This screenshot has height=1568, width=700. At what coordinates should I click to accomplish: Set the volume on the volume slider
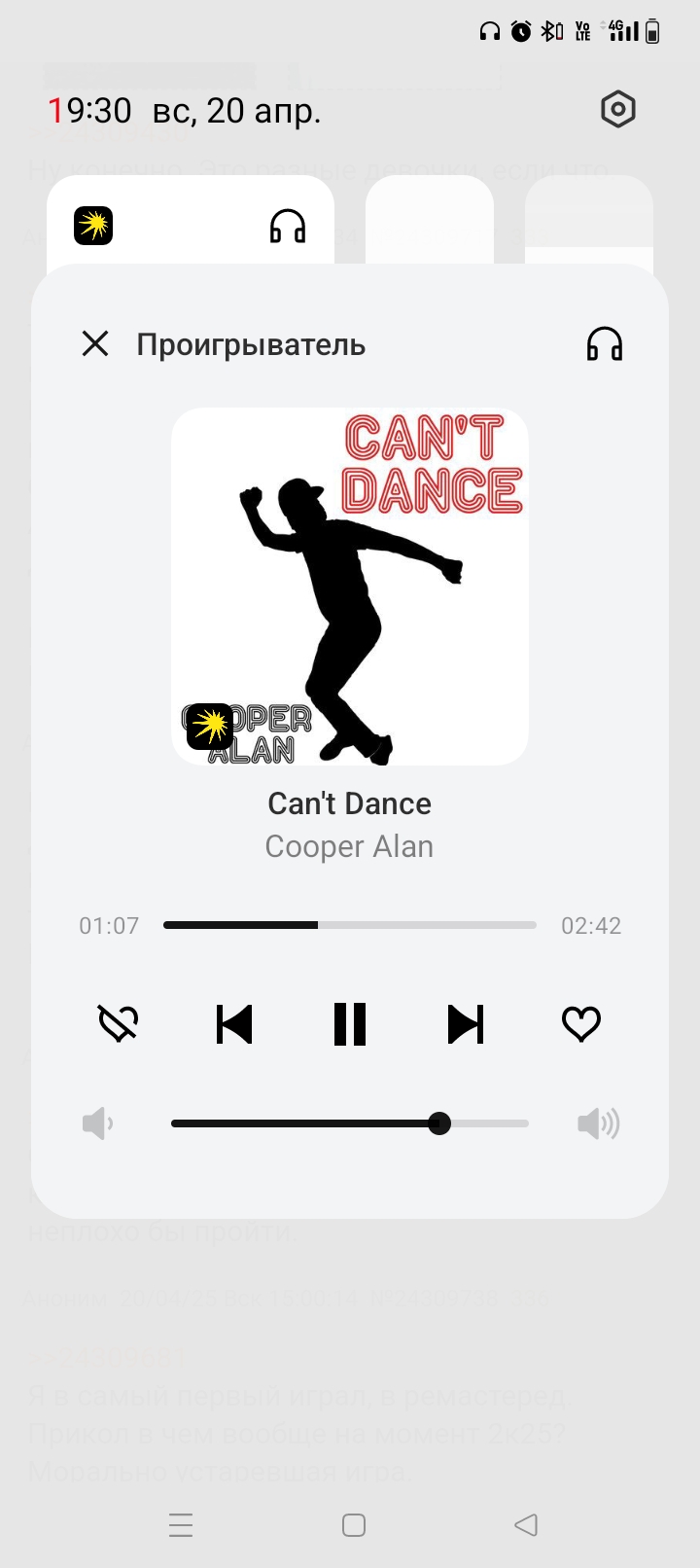tap(350, 1123)
